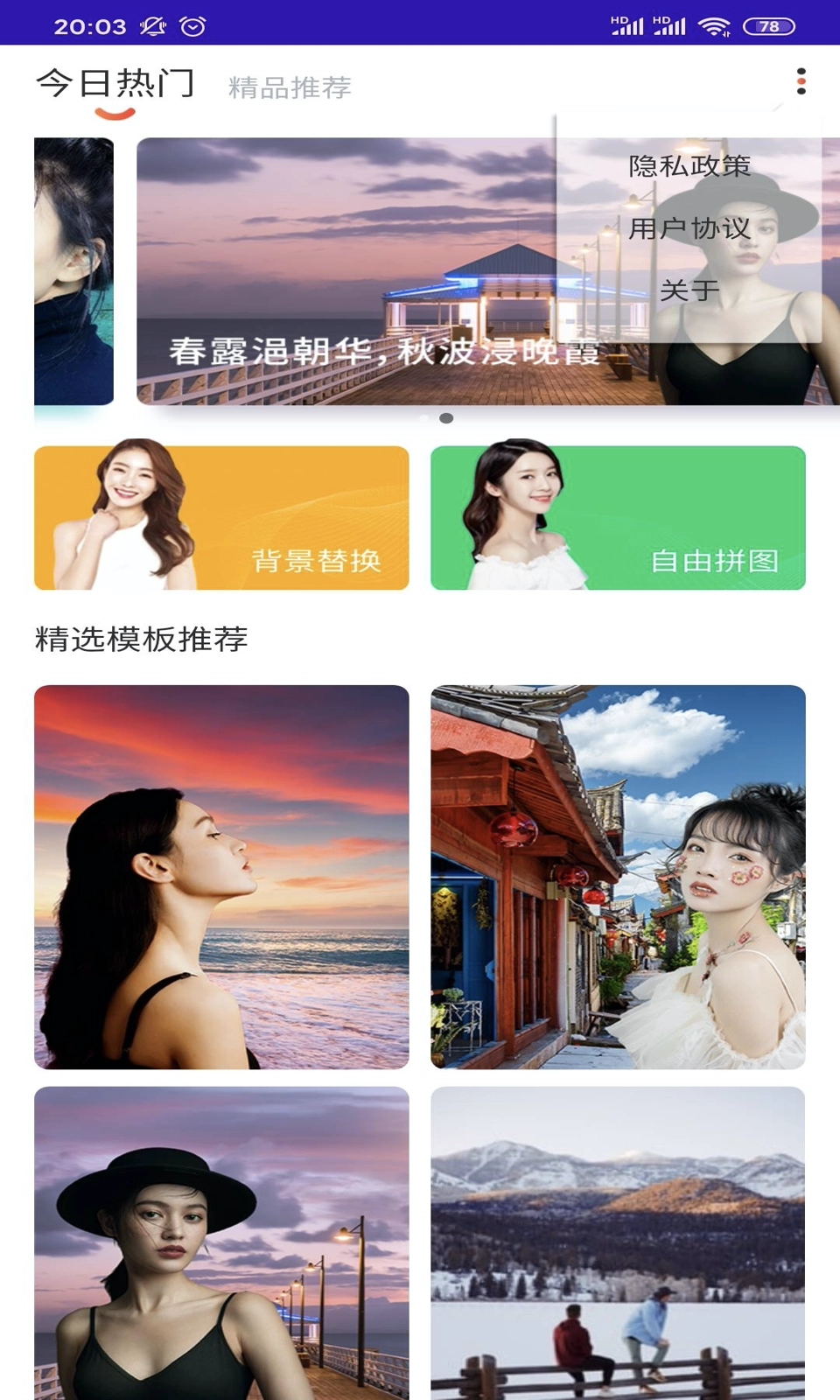The image size is (840, 1400).
Task: Select the second carousel page dot
Action: [446, 418]
